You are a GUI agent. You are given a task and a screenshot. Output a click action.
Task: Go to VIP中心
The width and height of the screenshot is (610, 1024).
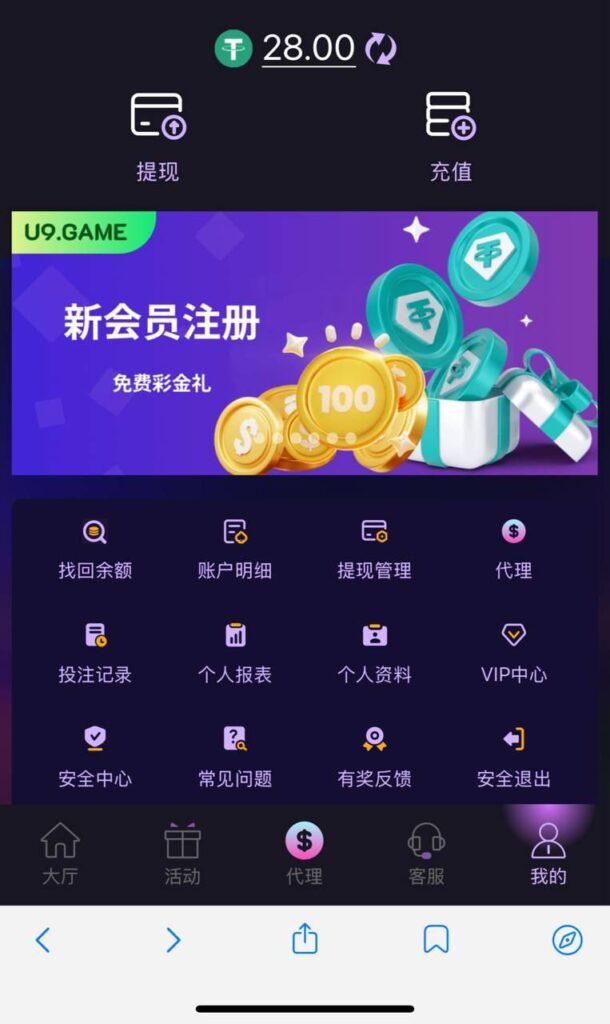(x=513, y=652)
